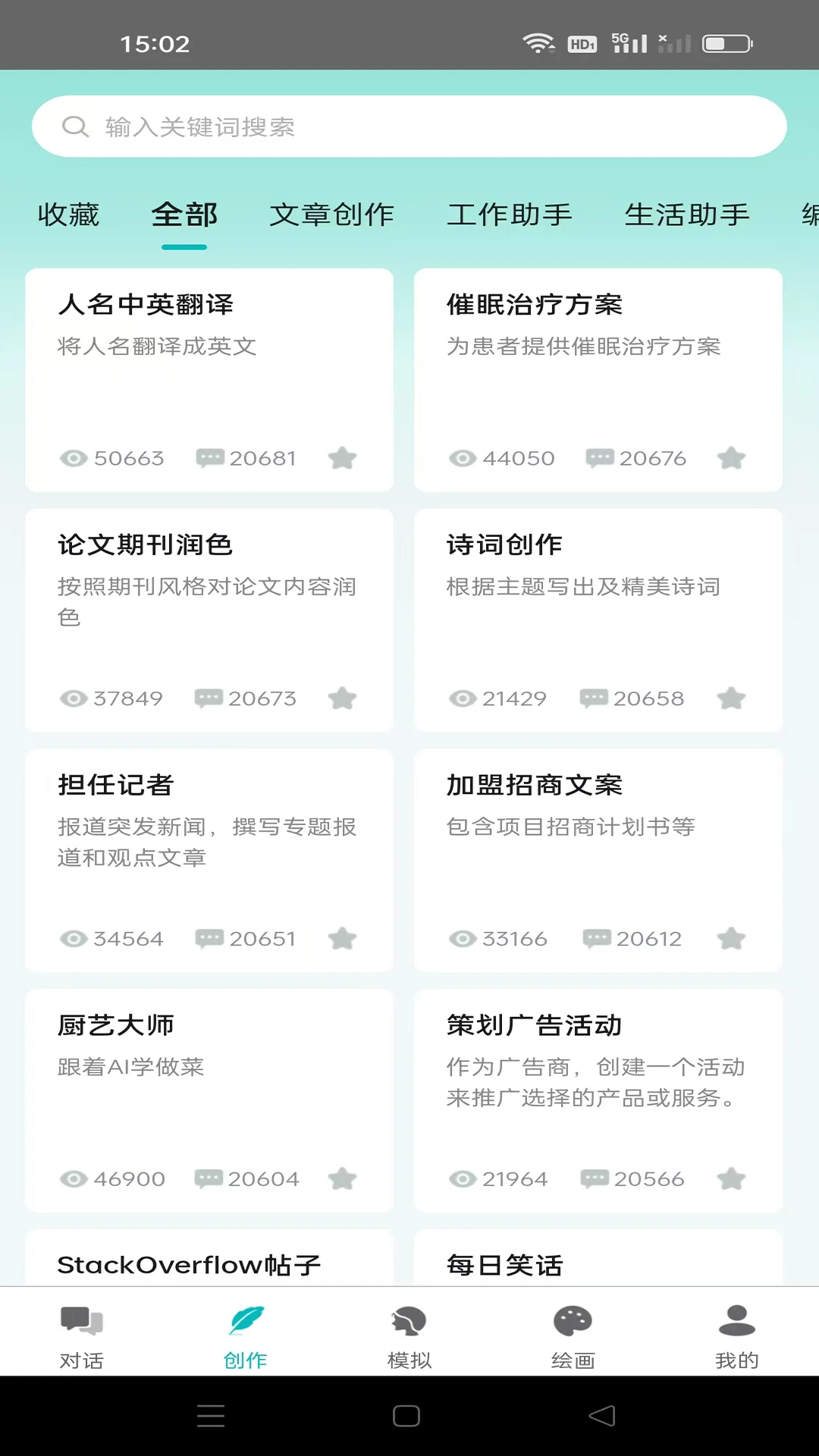Open the 人名中英翻译 card
This screenshot has height=1456, width=819.
(209, 380)
